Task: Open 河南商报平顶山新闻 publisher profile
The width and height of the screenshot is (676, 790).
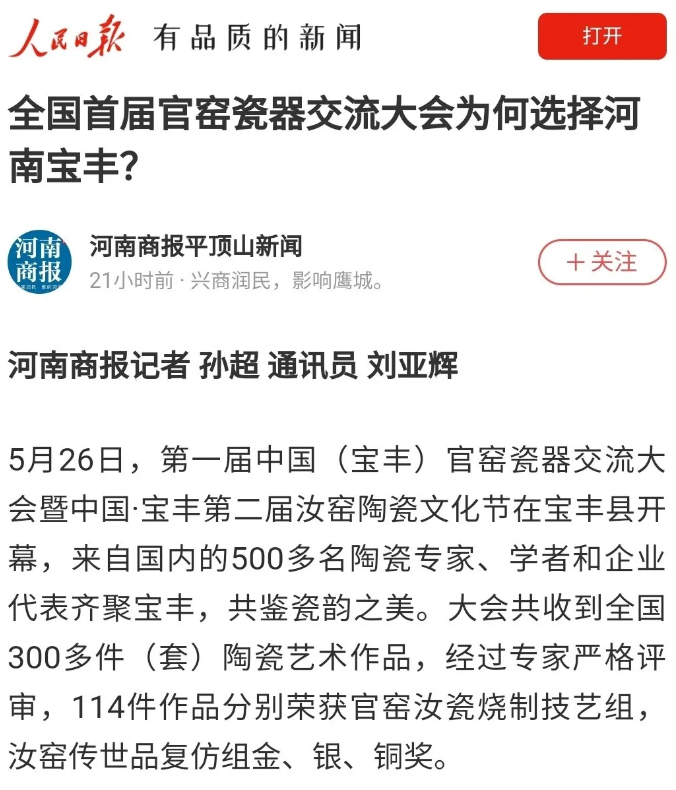Action: tap(196, 245)
